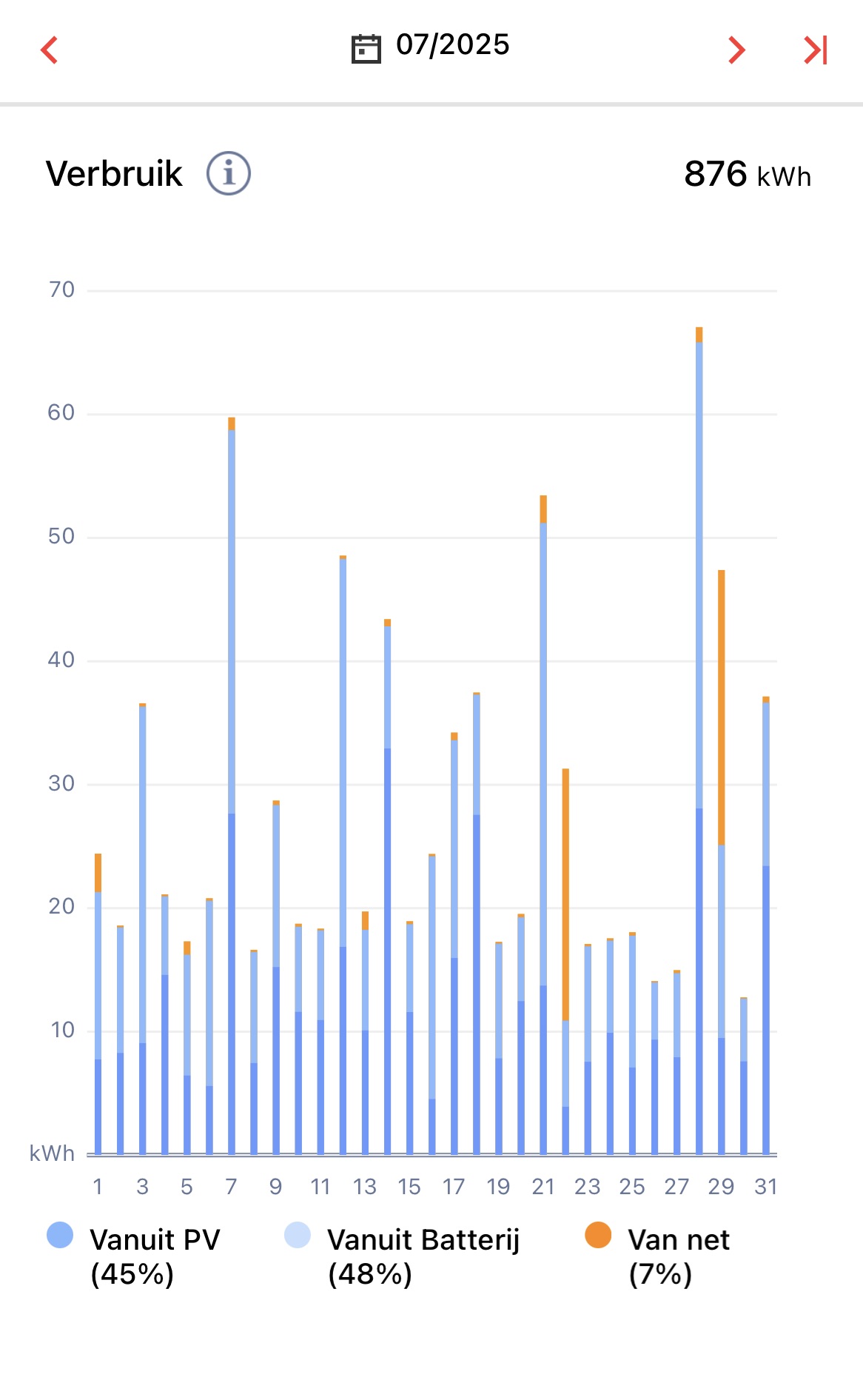Open the Verbruik info icon
The height and width of the screenshot is (1400, 863).
pos(228,173)
